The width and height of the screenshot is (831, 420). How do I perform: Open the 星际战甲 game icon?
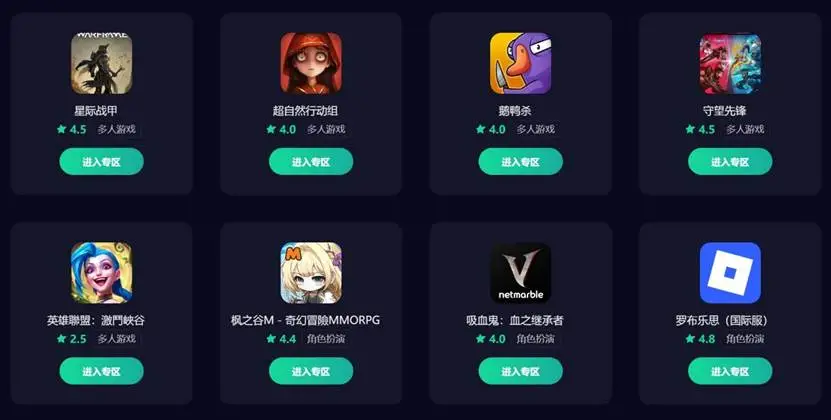pos(101,63)
